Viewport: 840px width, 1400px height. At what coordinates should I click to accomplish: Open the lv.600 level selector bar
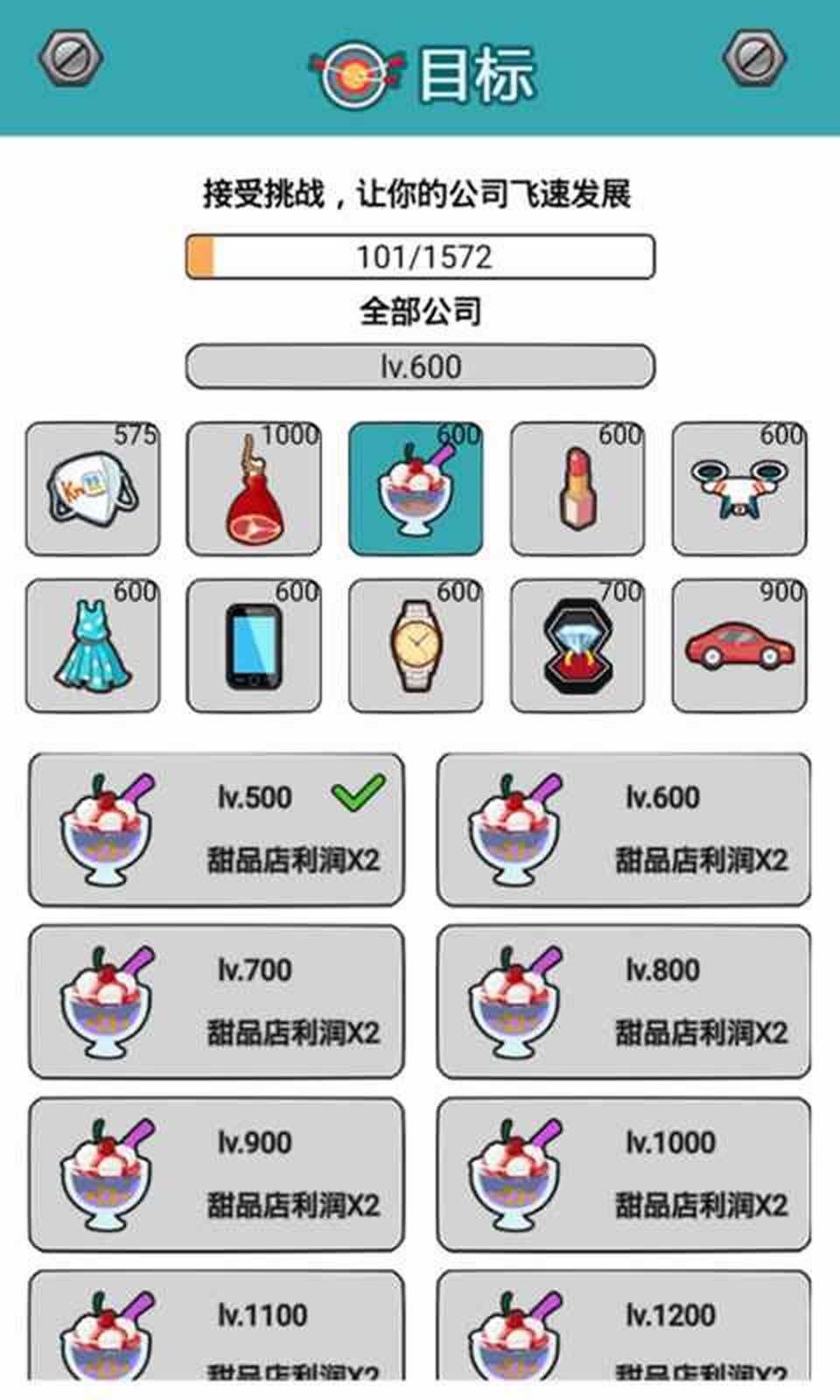pyautogui.click(x=420, y=366)
